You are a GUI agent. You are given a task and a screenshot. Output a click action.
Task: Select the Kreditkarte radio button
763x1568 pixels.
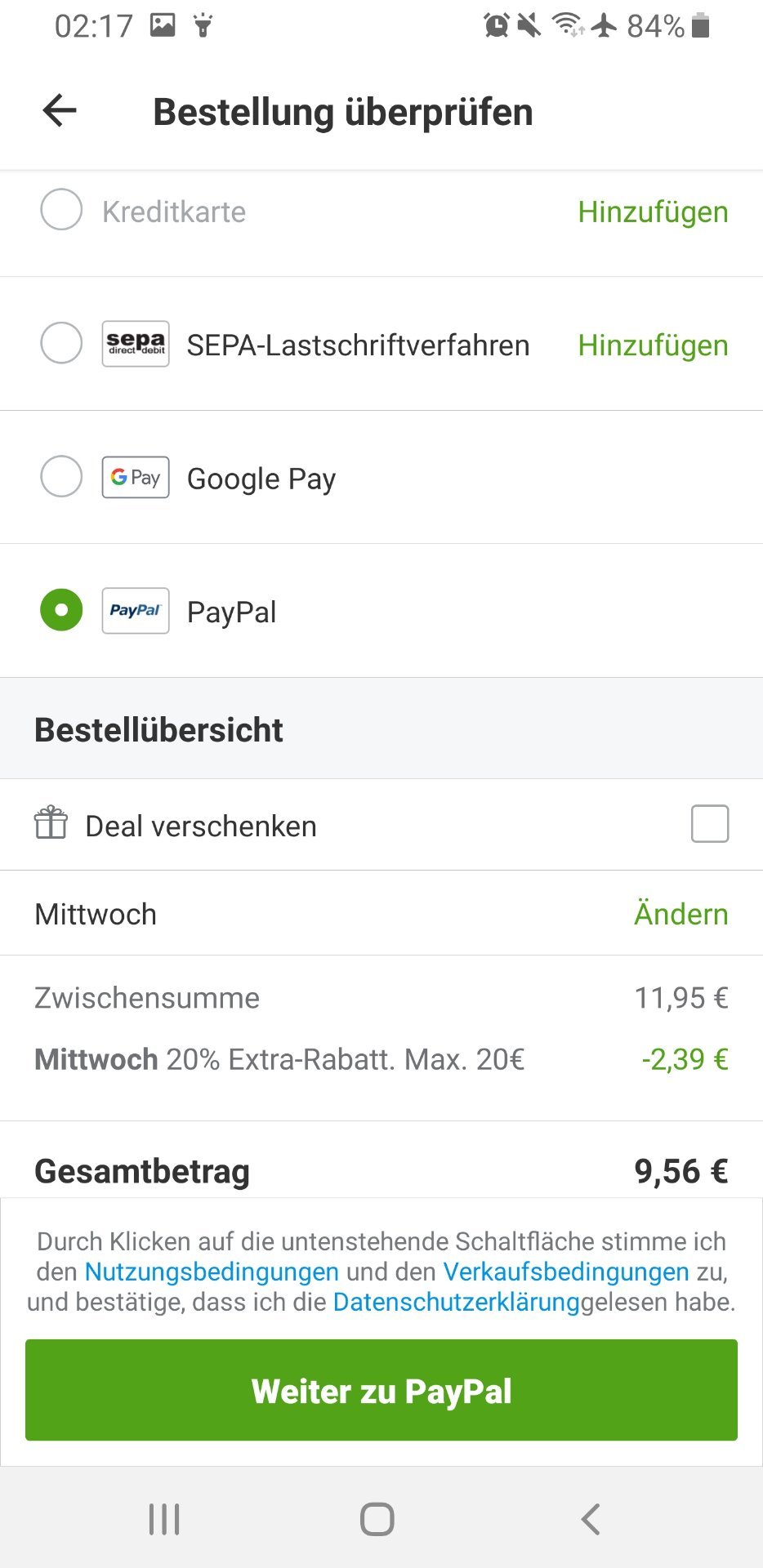pos(61,210)
